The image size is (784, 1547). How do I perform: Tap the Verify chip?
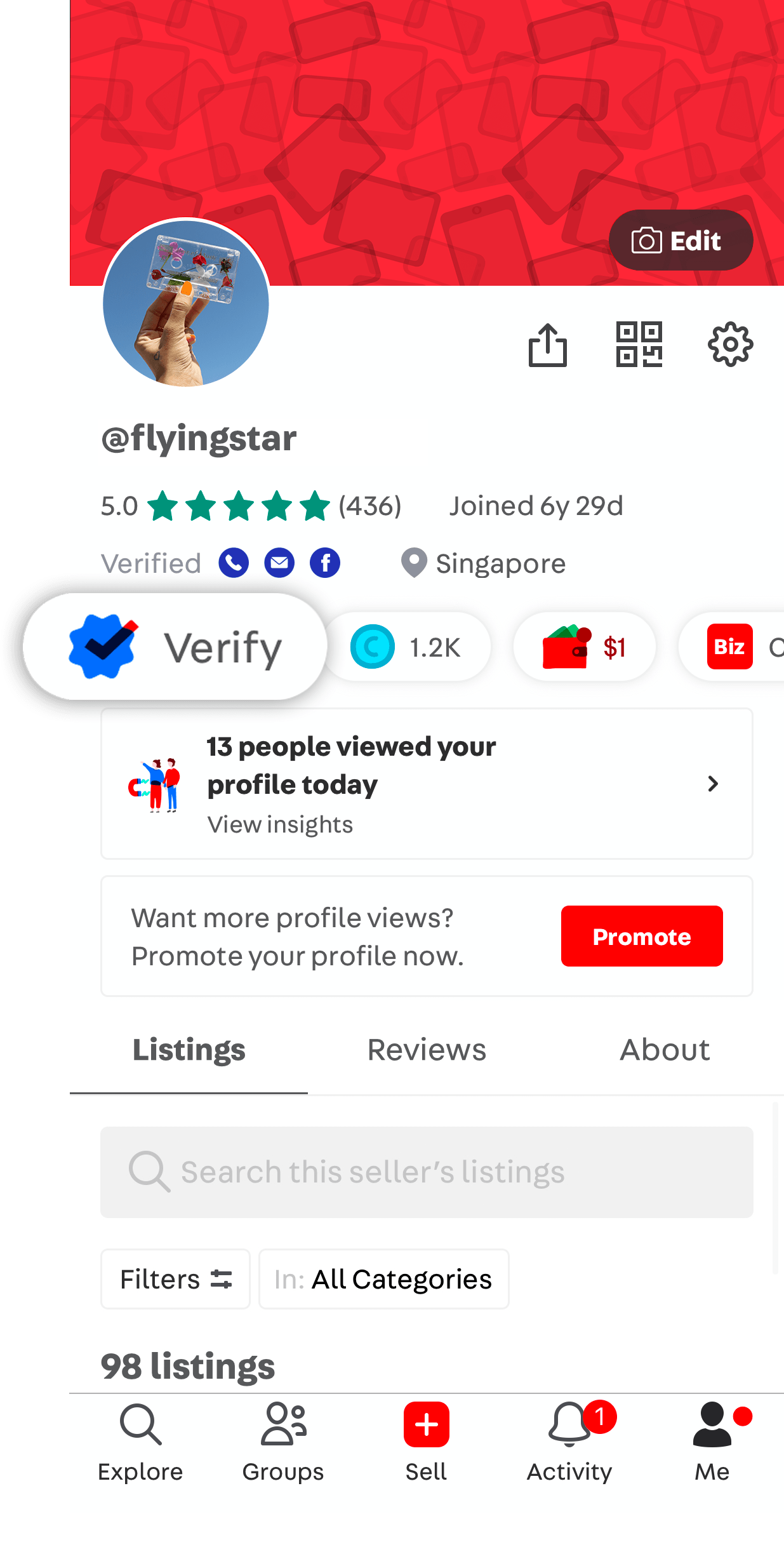[175, 647]
